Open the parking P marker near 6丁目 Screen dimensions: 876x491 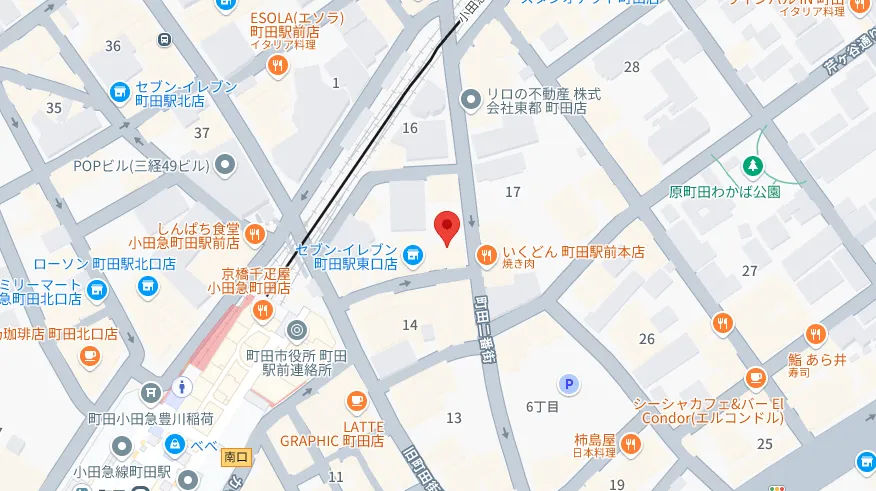569,383
